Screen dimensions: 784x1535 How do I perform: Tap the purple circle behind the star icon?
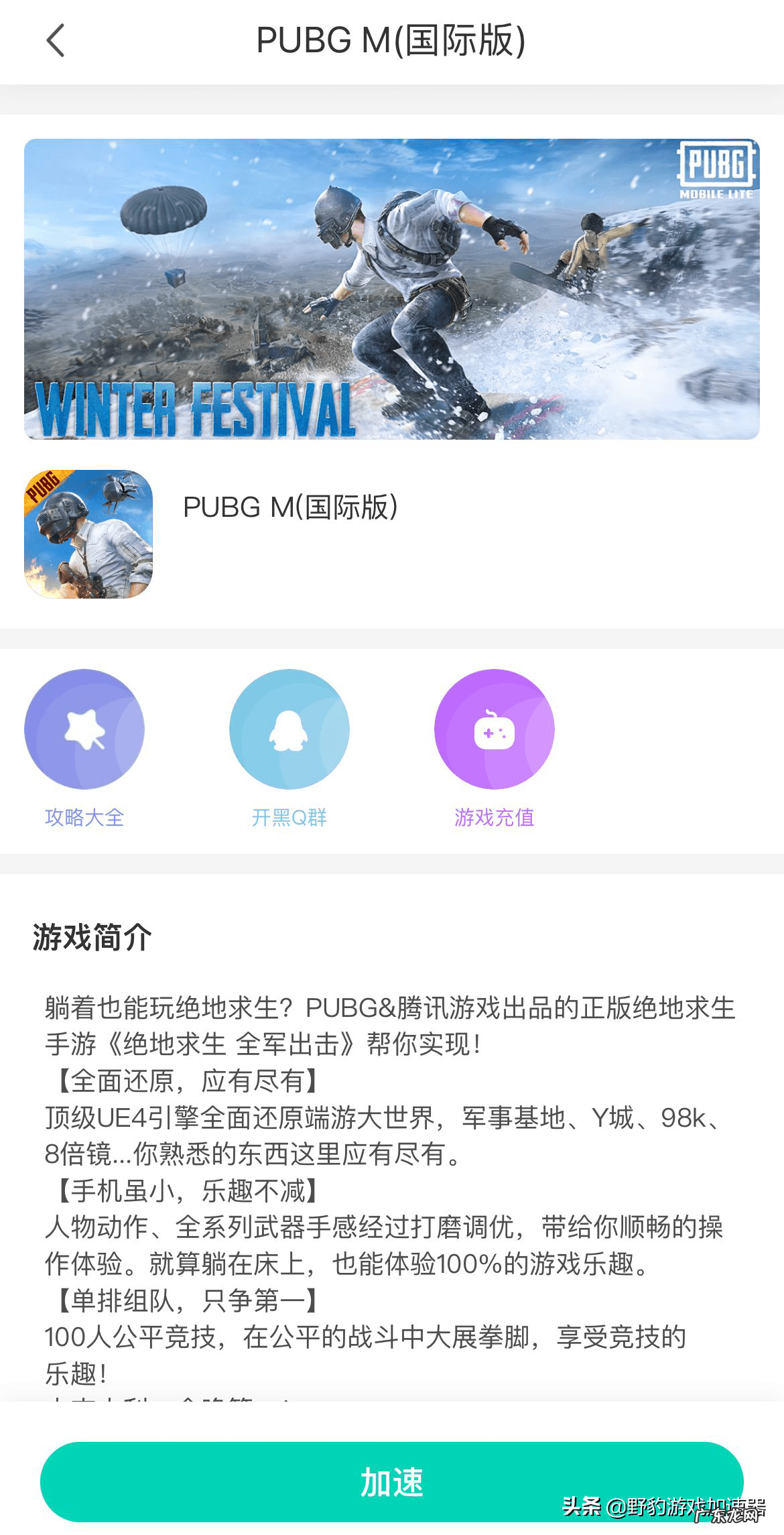84,729
